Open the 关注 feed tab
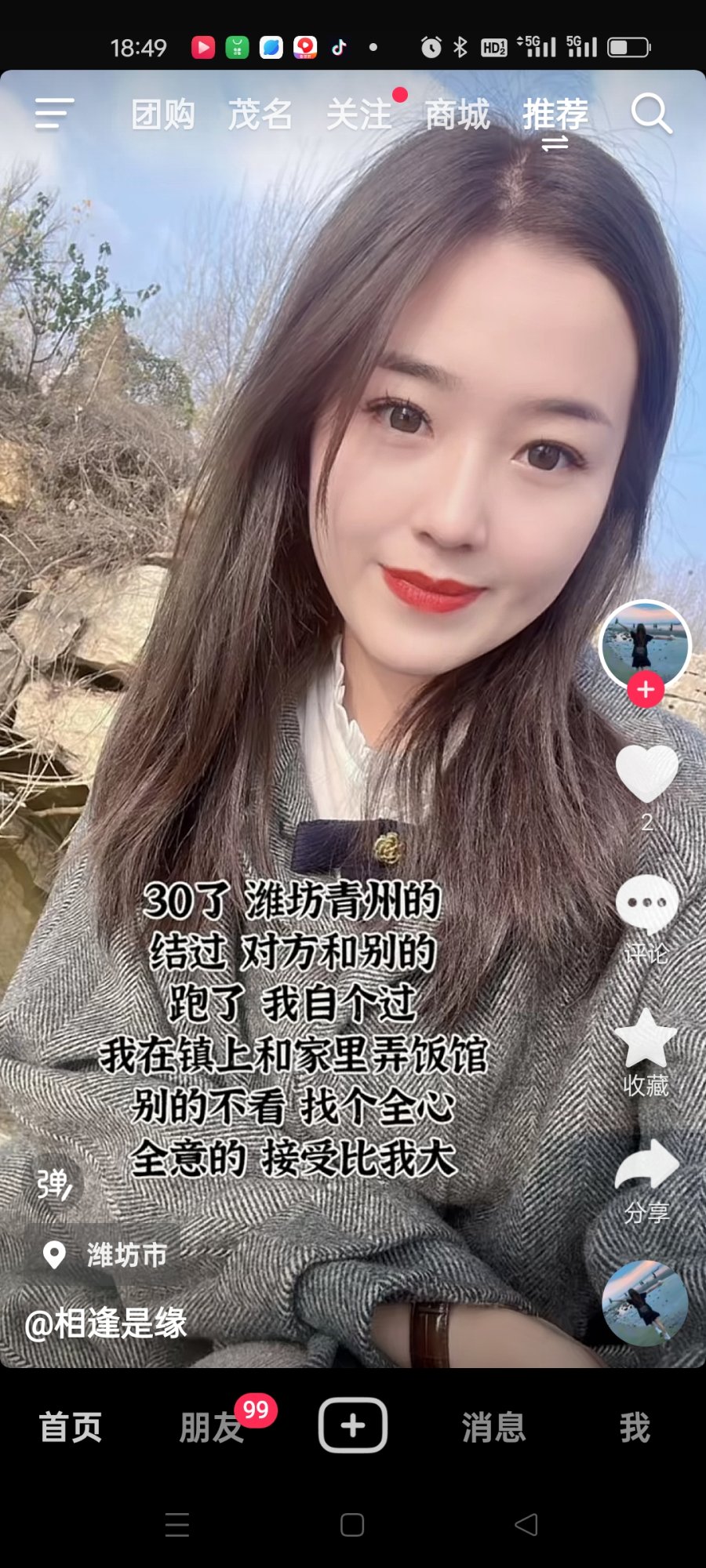Screen dimensions: 706x1568 (x=358, y=114)
